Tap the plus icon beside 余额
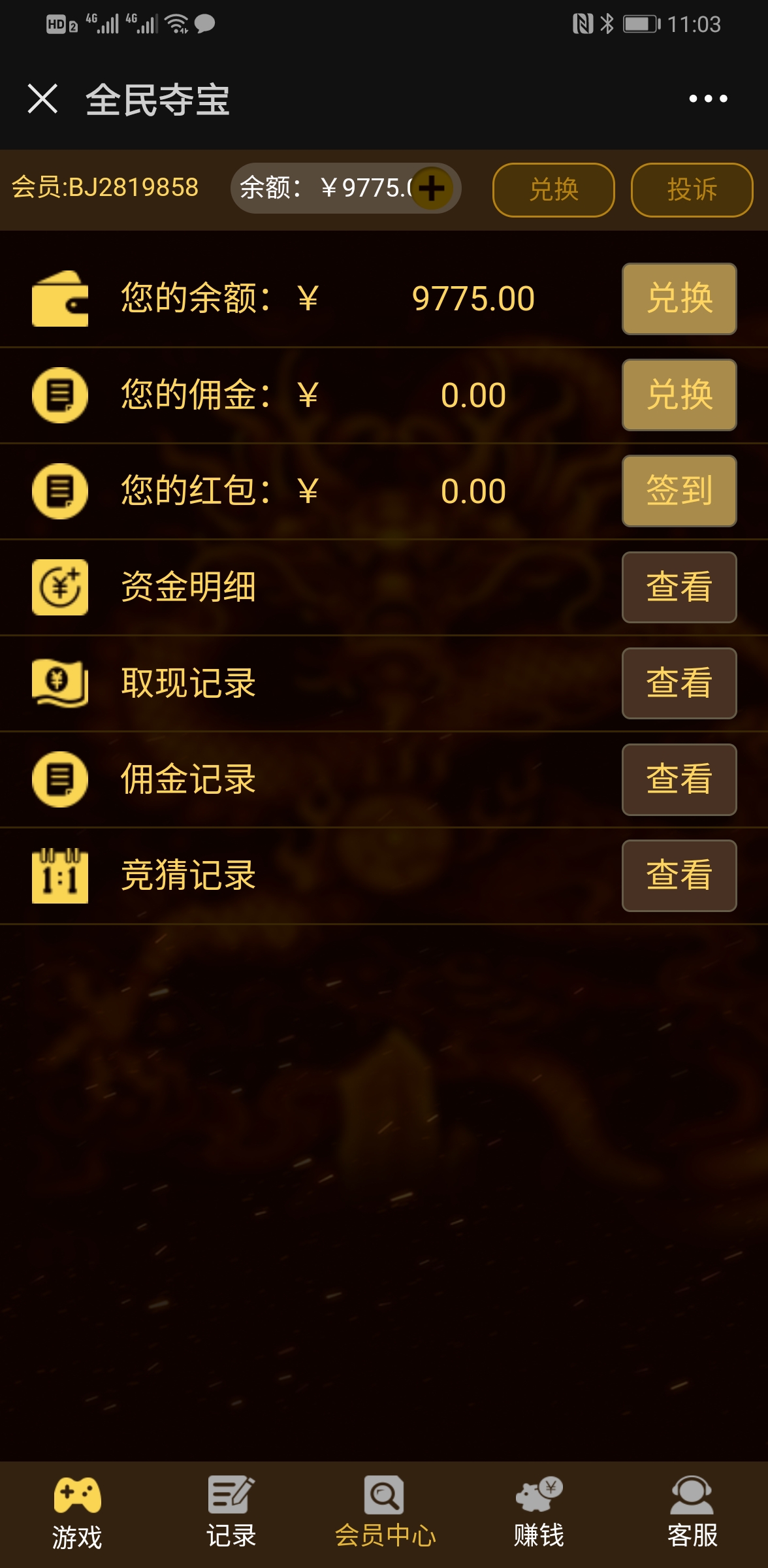This screenshot has width=768, height=1568. click(x=432, y=189)
